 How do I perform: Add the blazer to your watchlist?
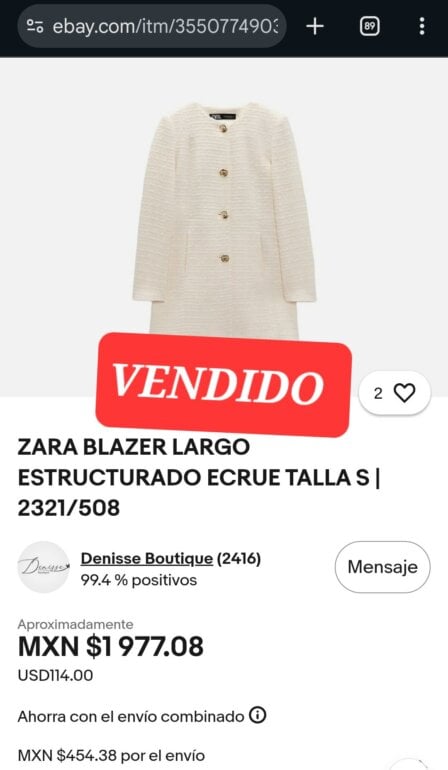[x=394, y=393]
